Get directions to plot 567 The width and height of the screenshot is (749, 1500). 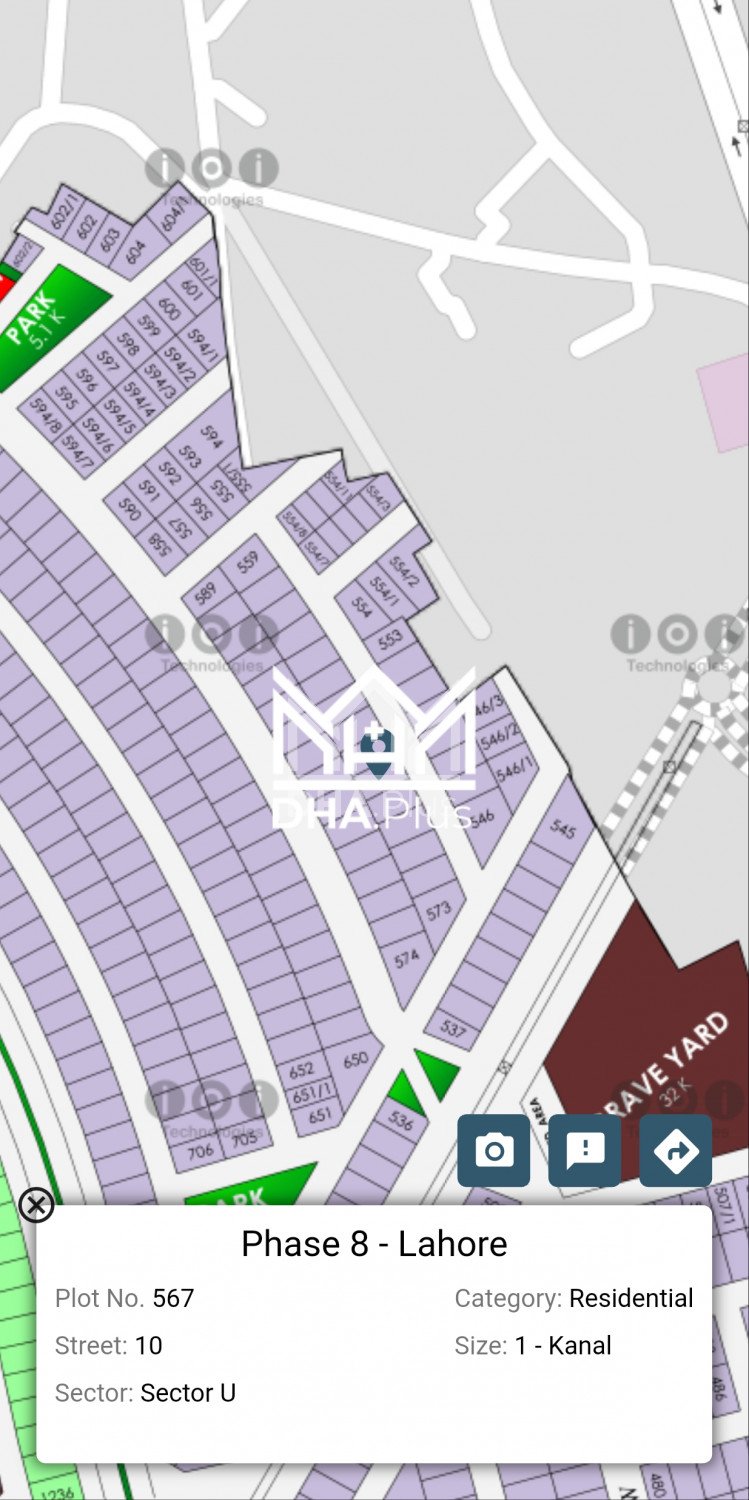pyautogui.click(x=675, y=1151)
